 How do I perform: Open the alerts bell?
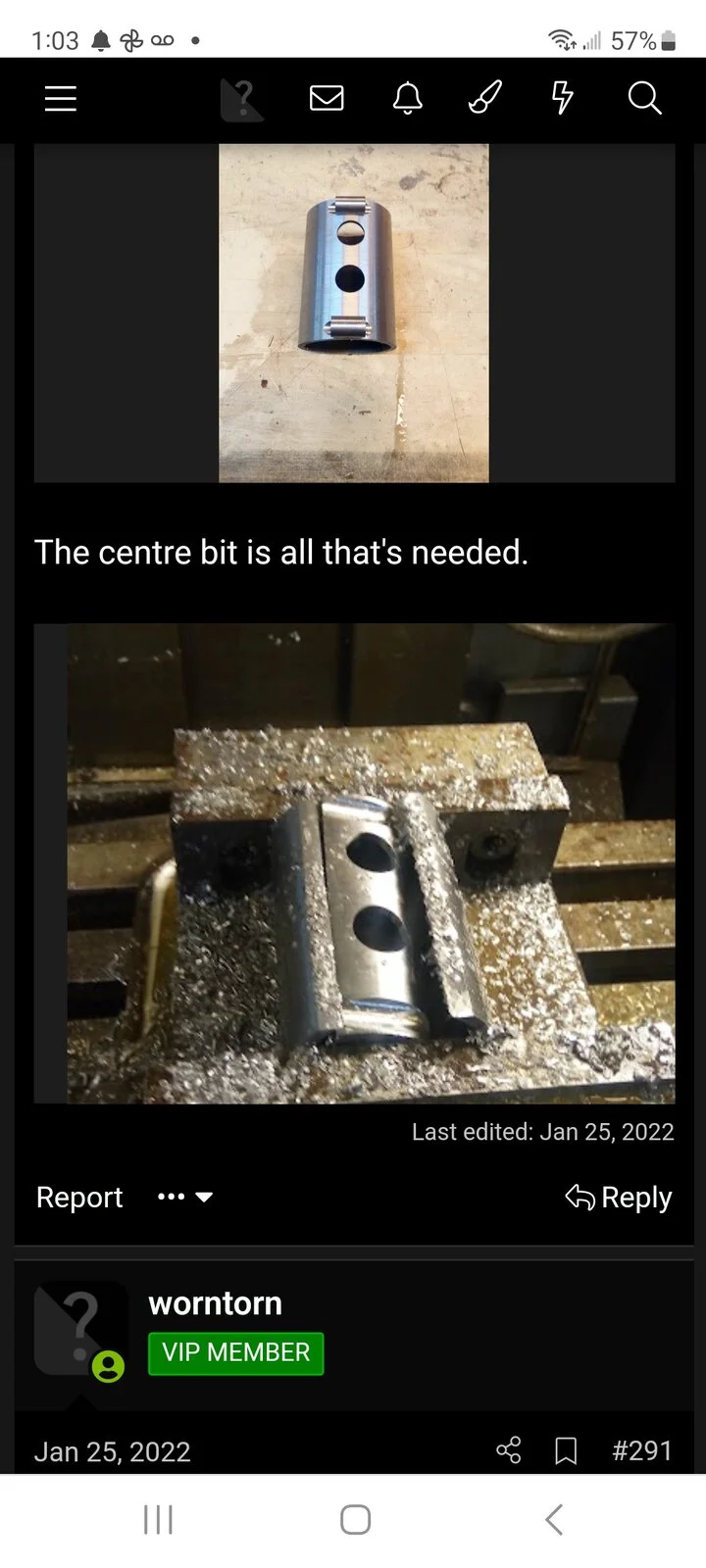pyautogui.click(x=407, y=98)
